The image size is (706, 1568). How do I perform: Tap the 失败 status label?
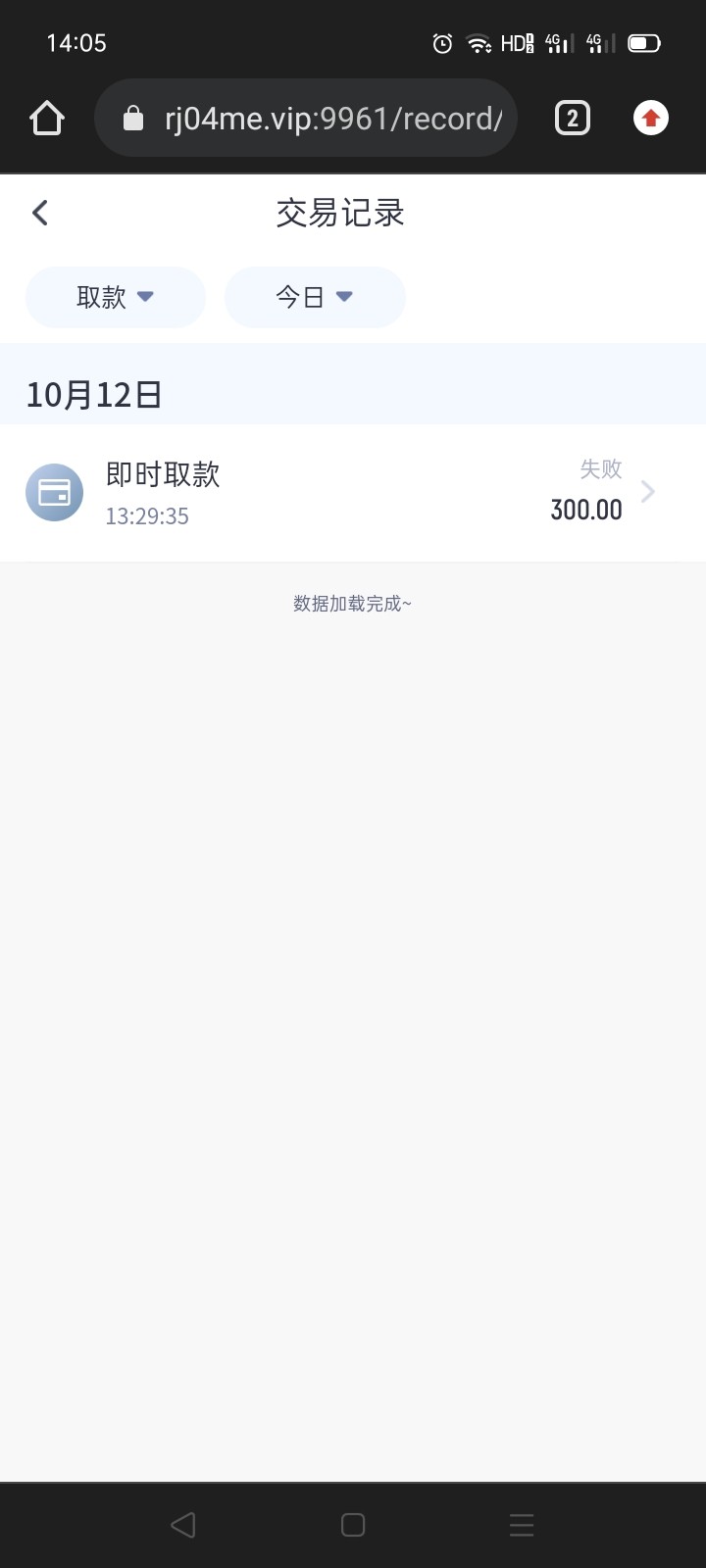[600, 469]
